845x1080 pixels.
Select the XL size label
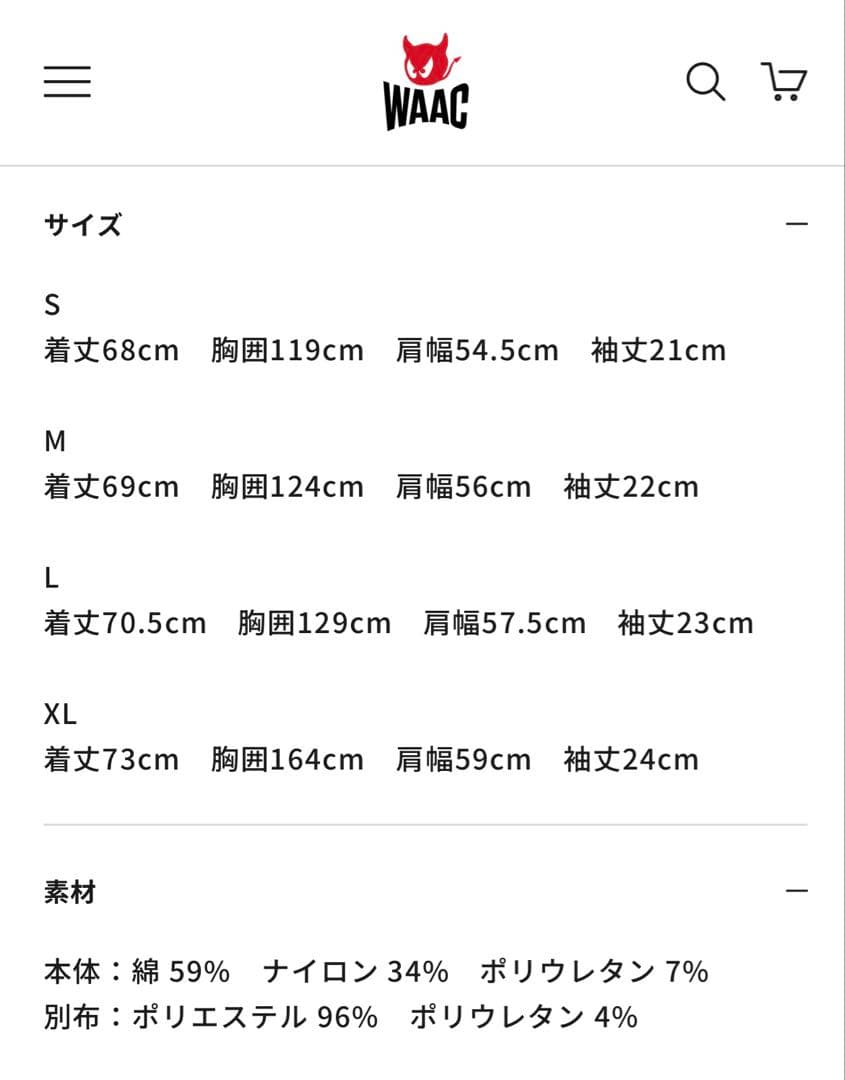62,712
